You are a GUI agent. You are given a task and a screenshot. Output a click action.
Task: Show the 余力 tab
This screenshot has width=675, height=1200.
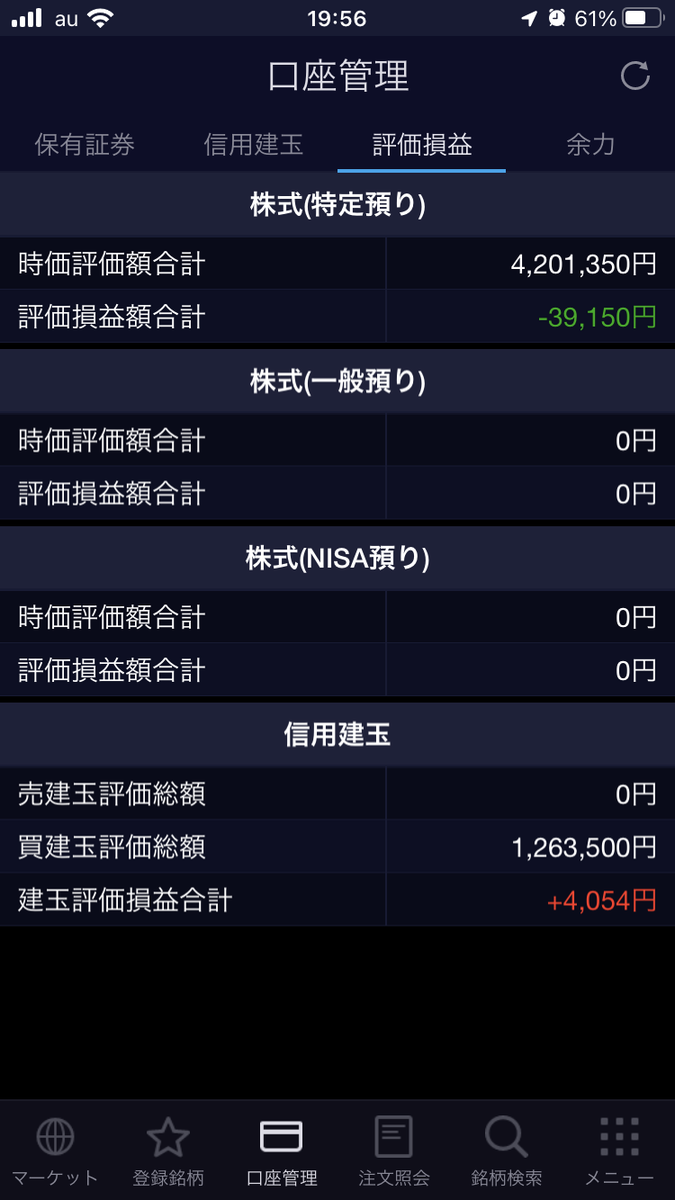pos(590,145)
